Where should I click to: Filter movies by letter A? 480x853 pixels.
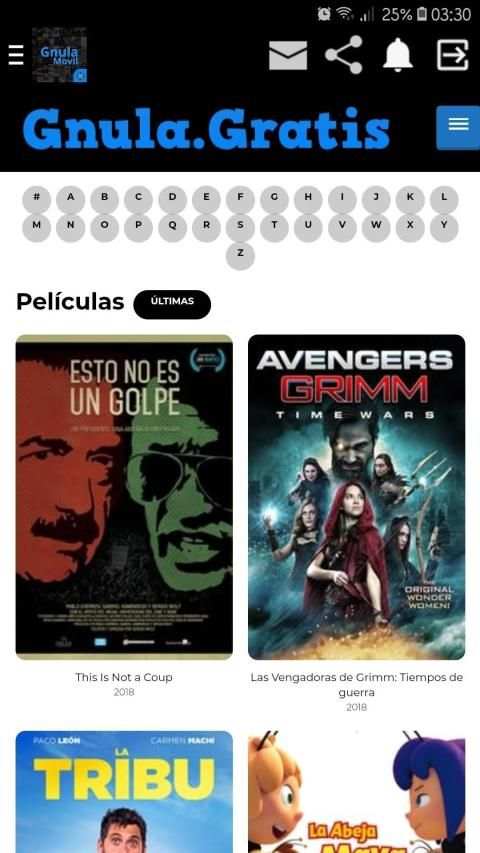point(70,200)
